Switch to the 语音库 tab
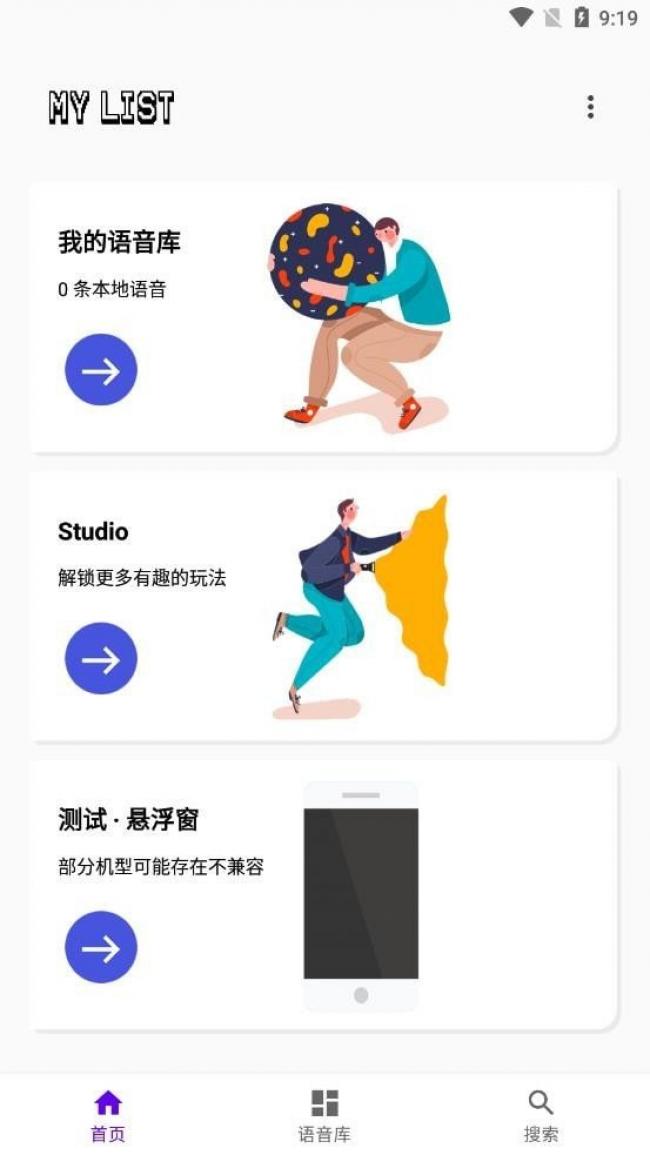The image size is (650, 1155). (325, 1115)
